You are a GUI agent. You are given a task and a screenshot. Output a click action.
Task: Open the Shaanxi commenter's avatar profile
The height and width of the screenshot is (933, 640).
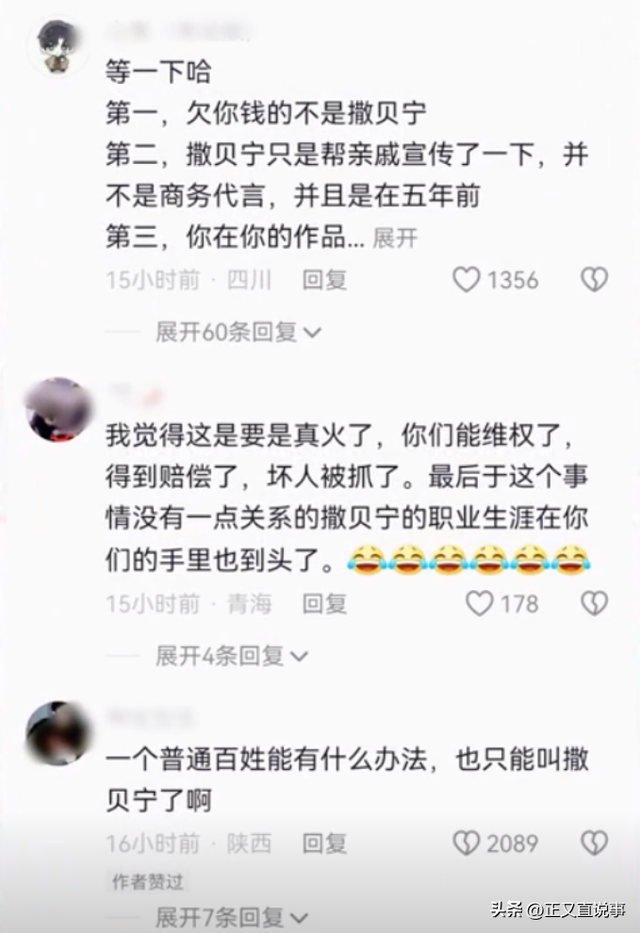tap(58, 732)
